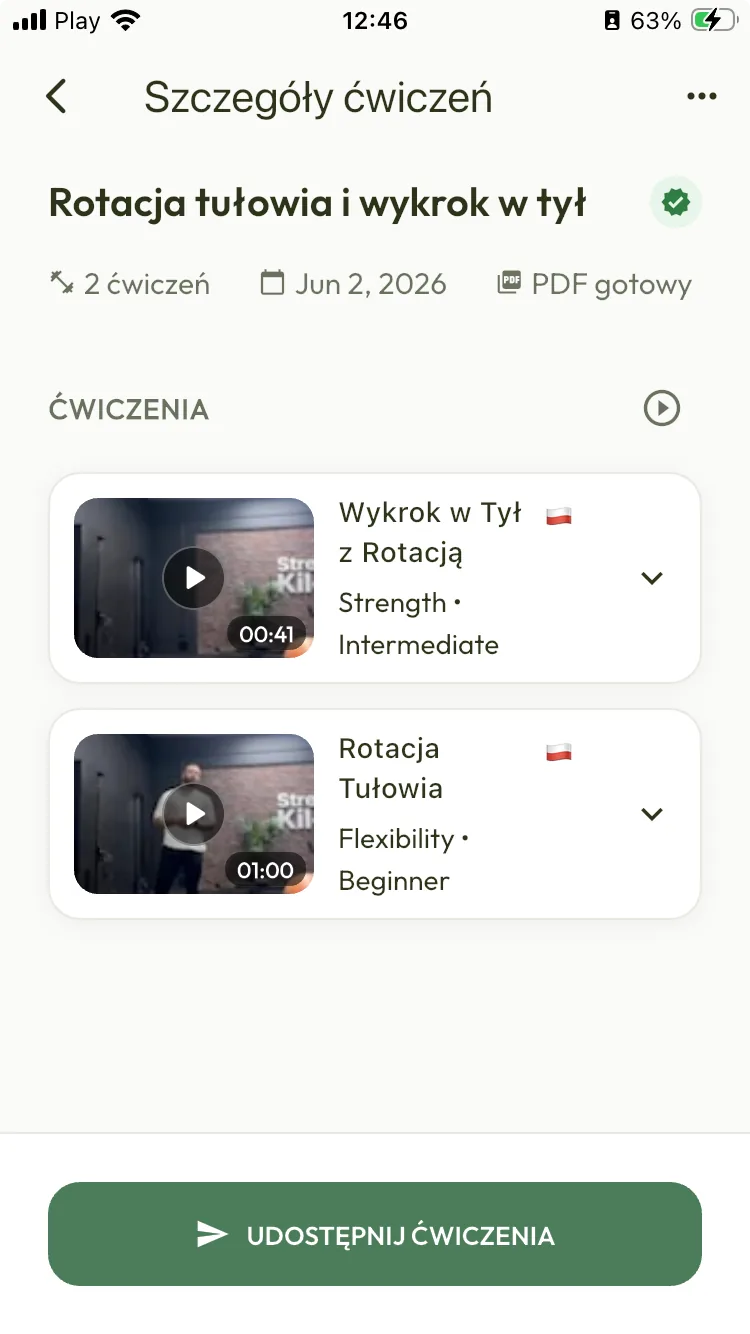Open the three-dot overflow menu
Image resolution: width=750 pixels, height=1334 pixels.
(702, 97)
